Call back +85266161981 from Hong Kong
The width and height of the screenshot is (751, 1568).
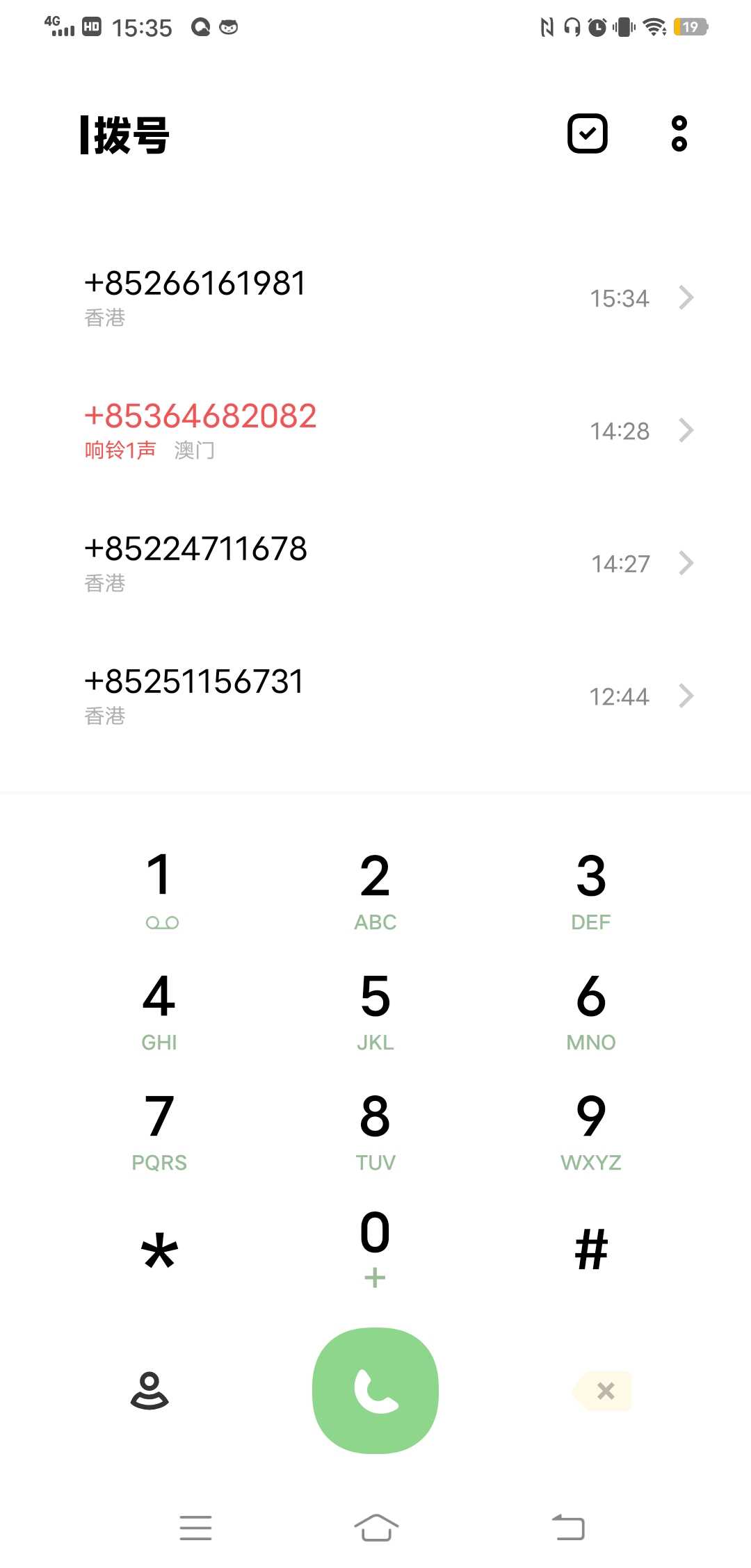(x=375, y=297)
